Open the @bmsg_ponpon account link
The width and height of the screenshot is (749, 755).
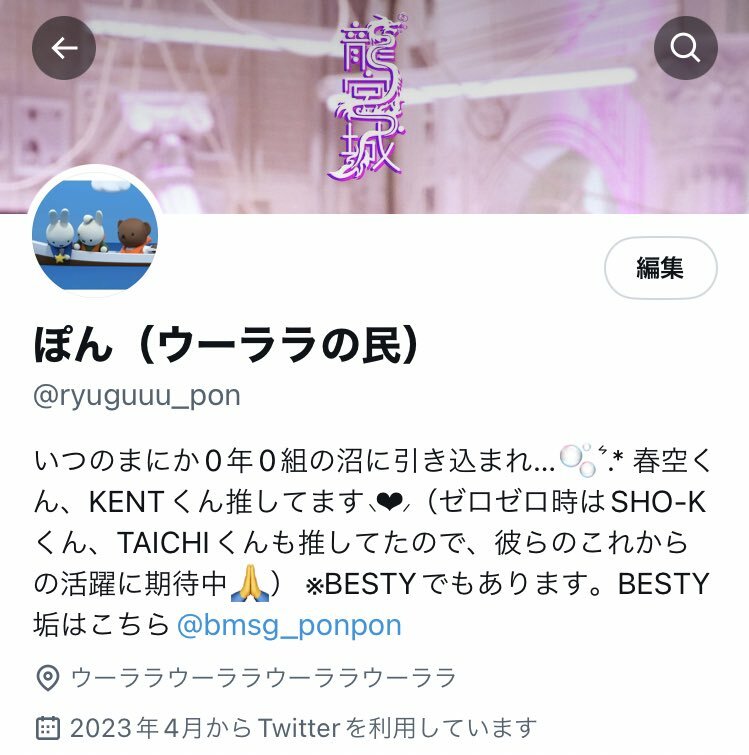click(x=288, y=626)
